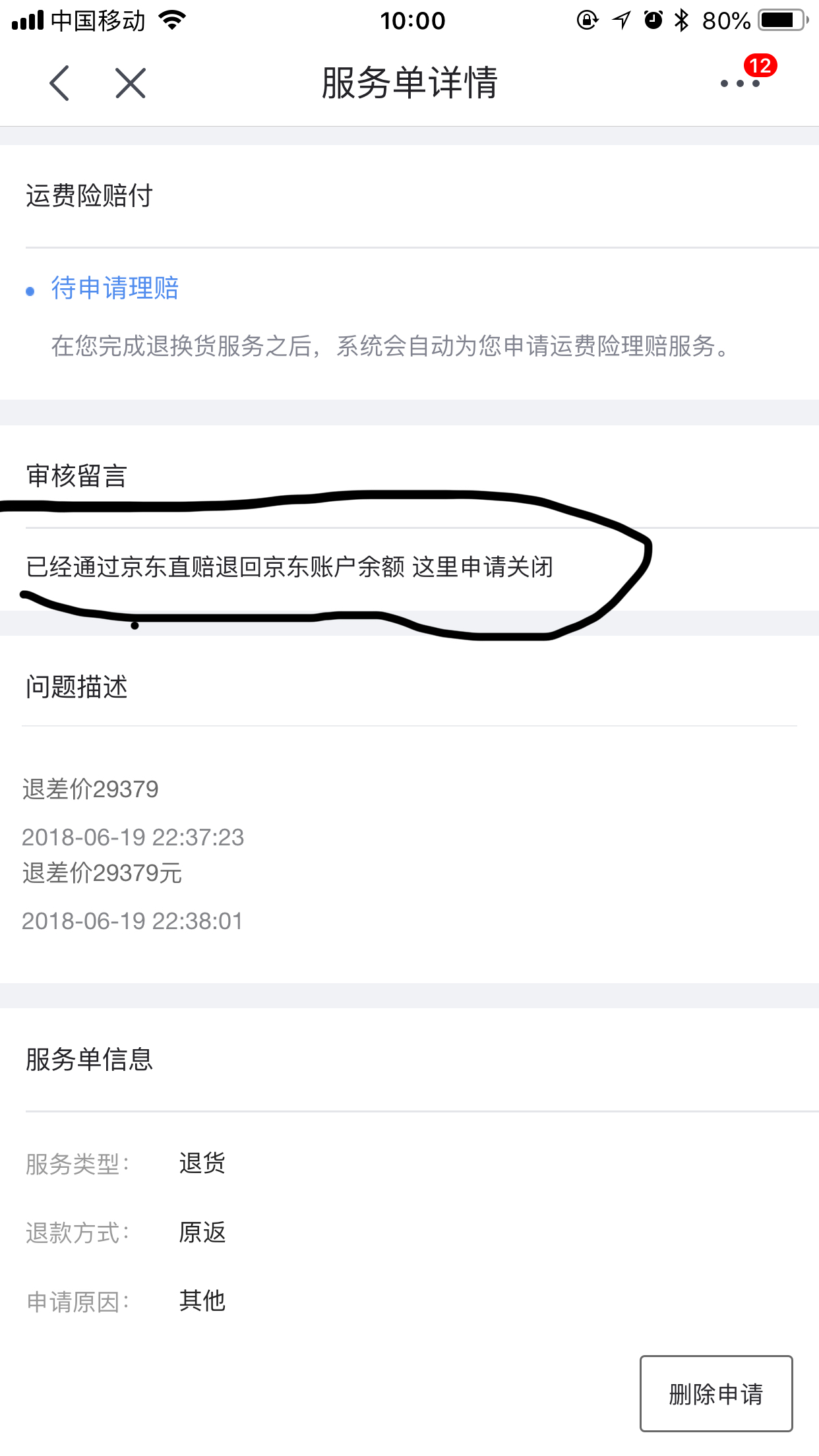819x1456 pixels.
Task: Go back with the left arrow
Action: (x=59, y=83)
